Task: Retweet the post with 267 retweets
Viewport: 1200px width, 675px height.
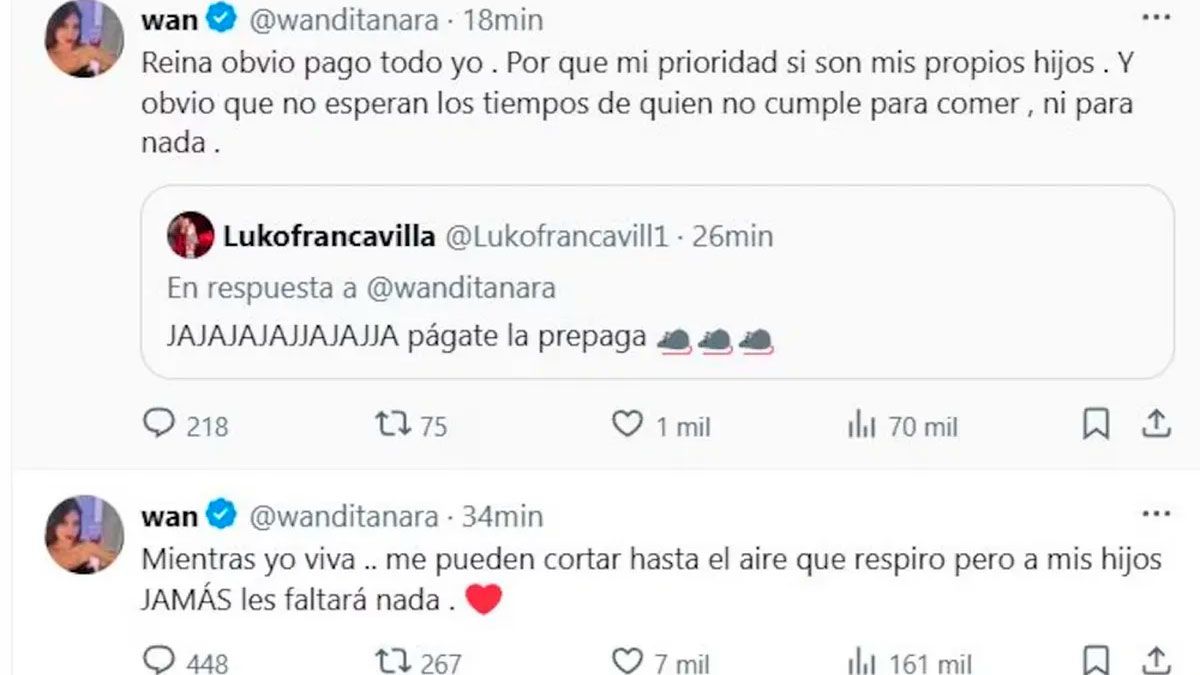Action: (x=387, y=660)
